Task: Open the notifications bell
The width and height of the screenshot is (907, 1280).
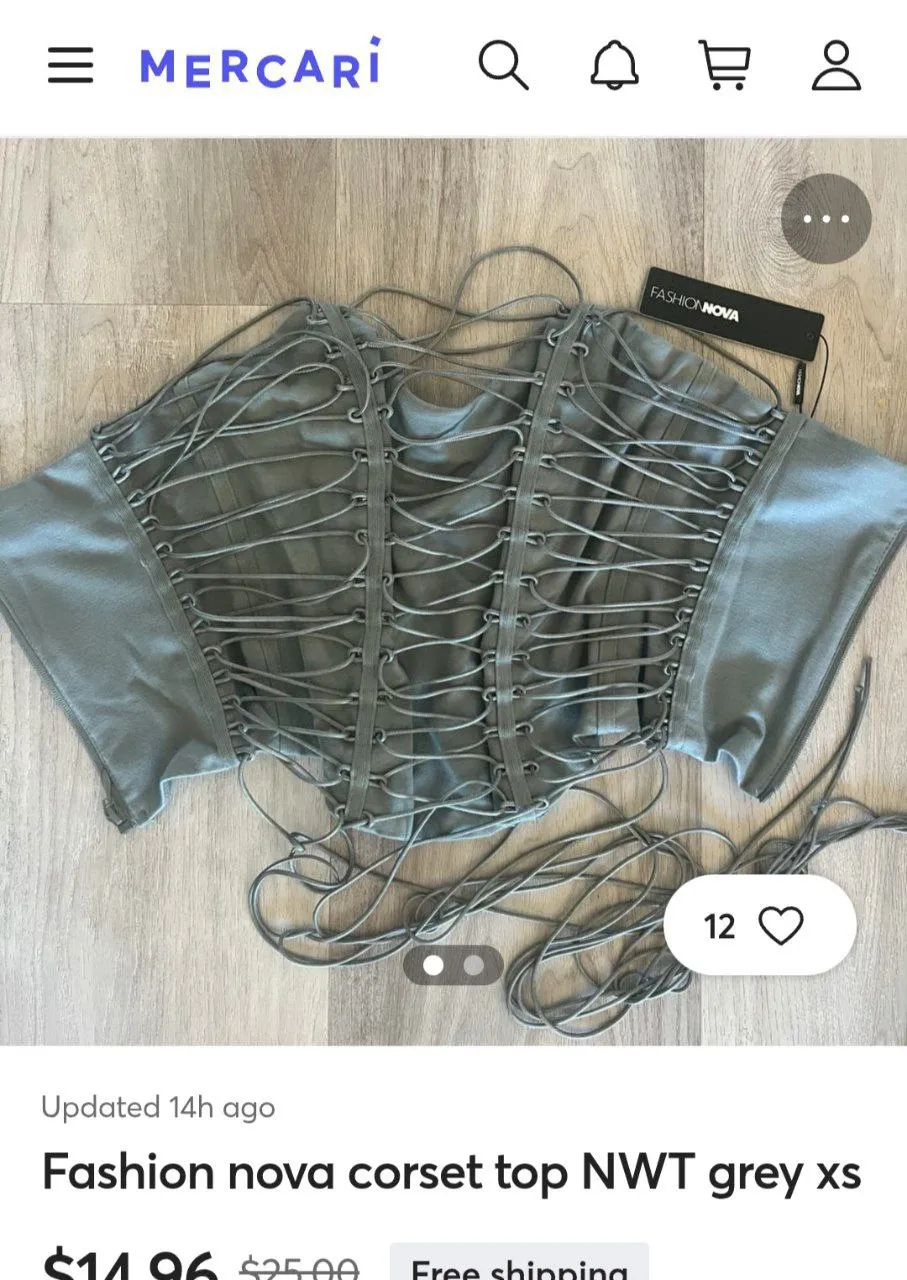Action: pyautogui.click(x=613, y=66)
